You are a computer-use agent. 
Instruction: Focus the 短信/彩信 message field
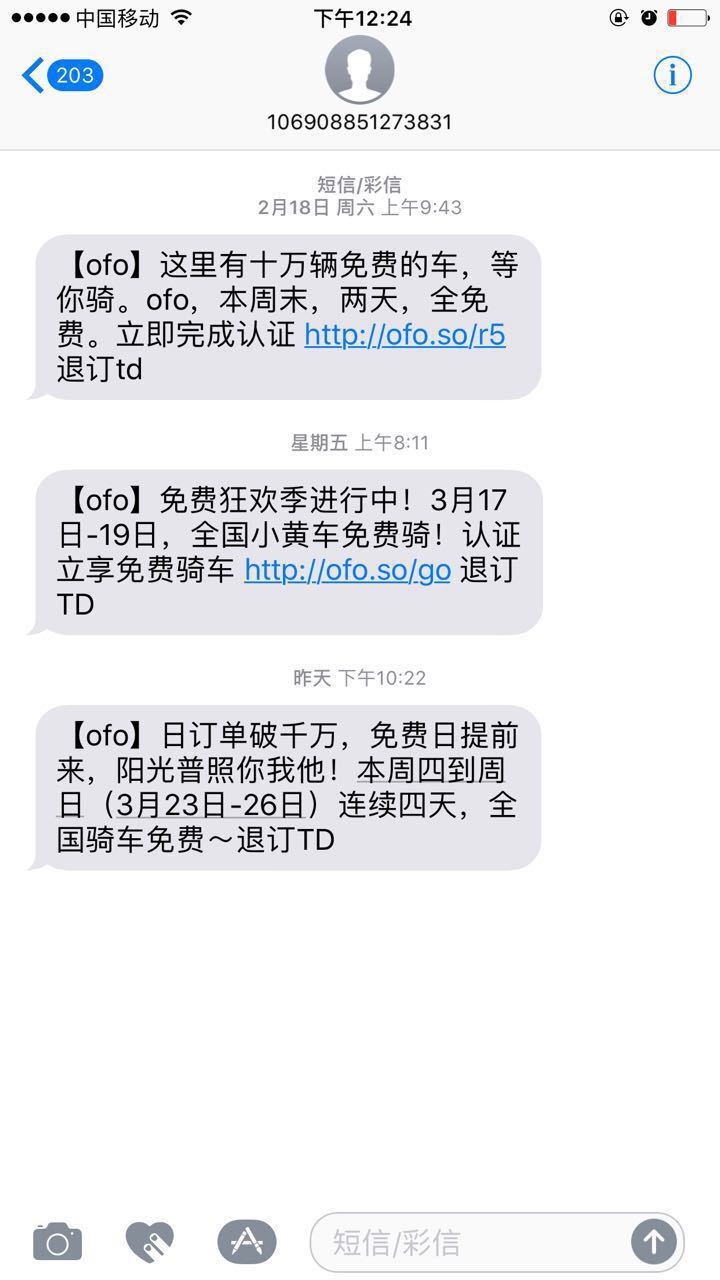(x=470, y=1242)
